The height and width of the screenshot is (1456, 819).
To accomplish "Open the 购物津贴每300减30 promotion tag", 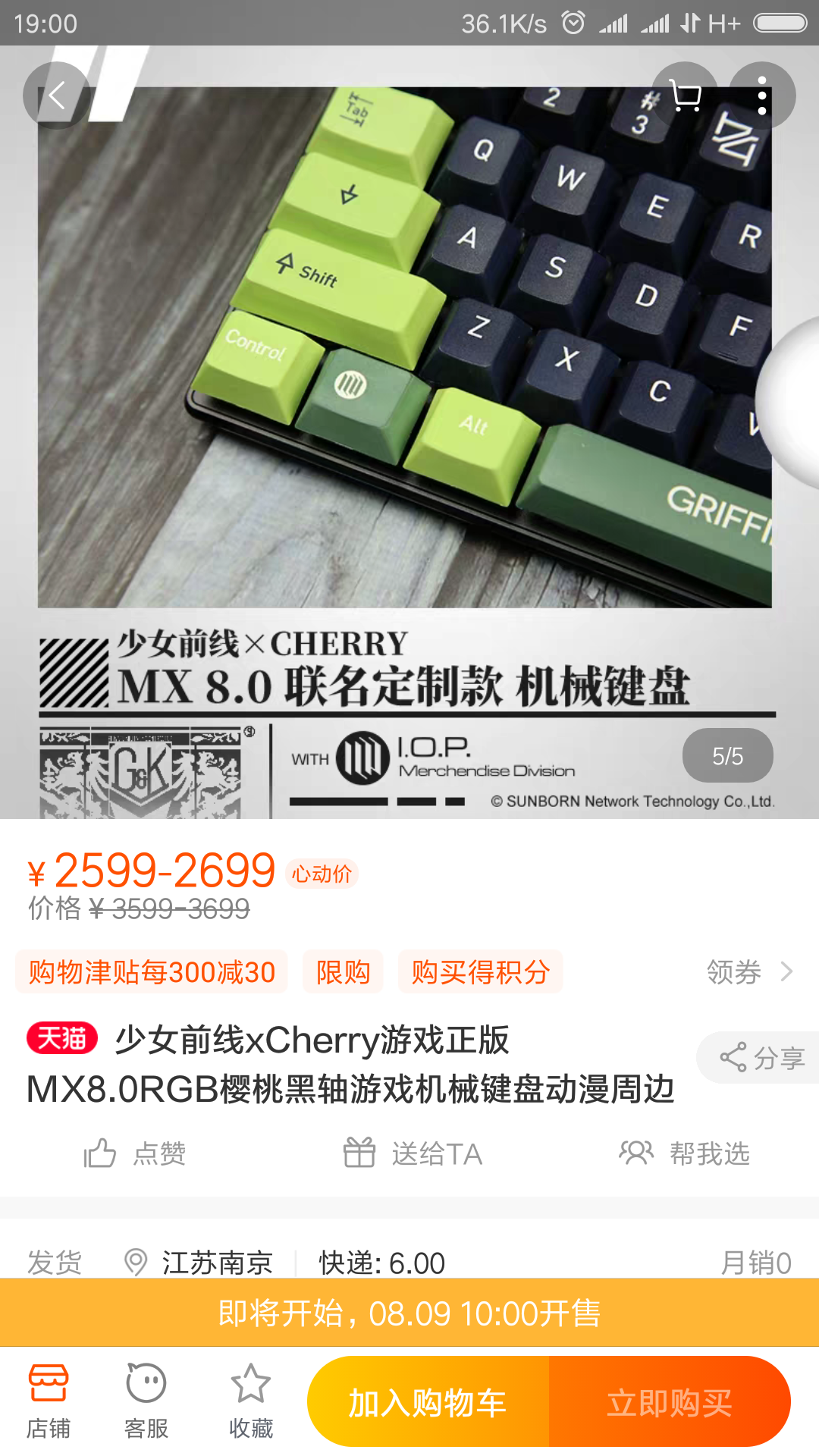I will coord(152,971).
